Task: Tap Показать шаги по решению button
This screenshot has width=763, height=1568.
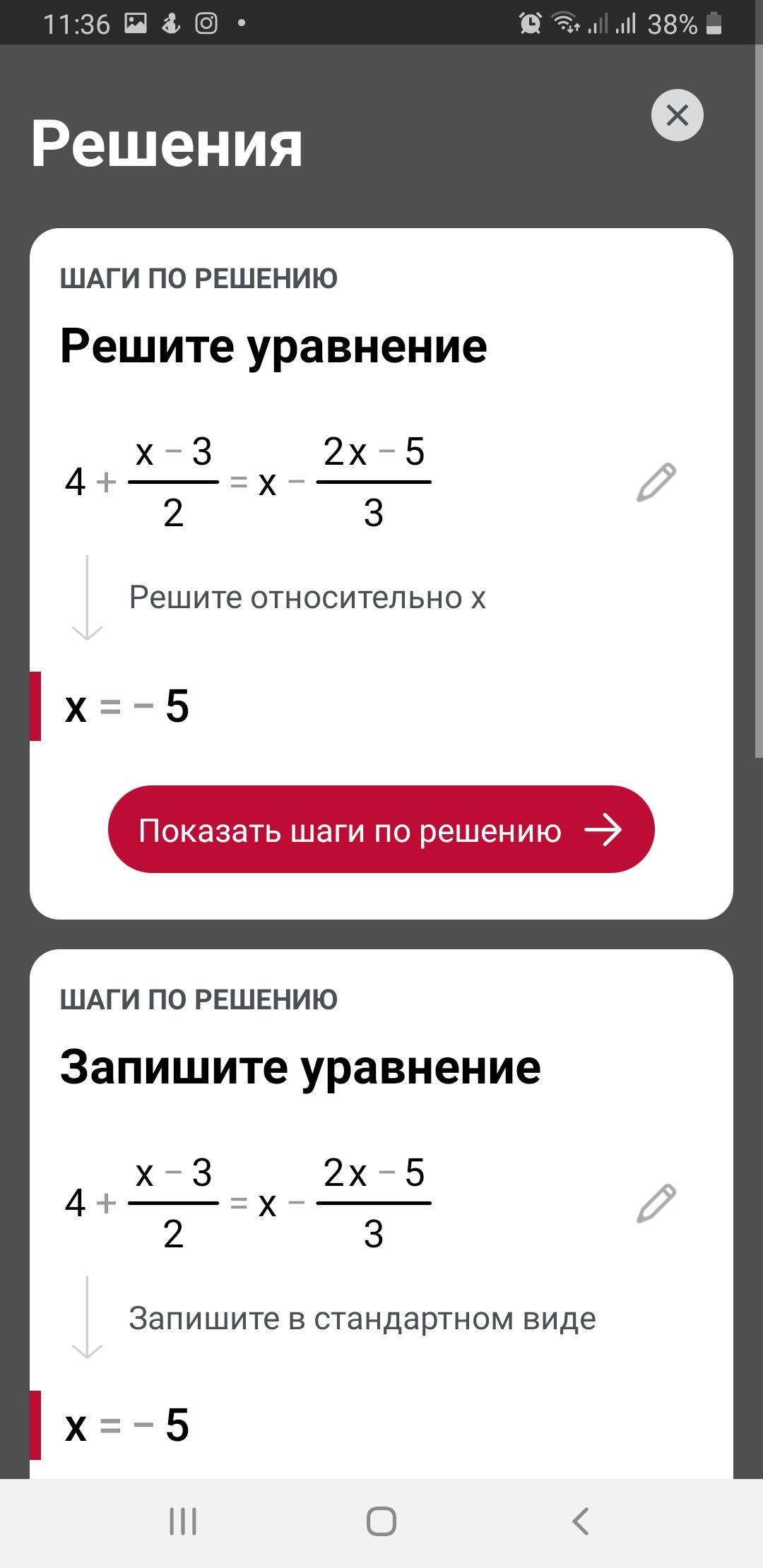Action: (x=381, y=829)
